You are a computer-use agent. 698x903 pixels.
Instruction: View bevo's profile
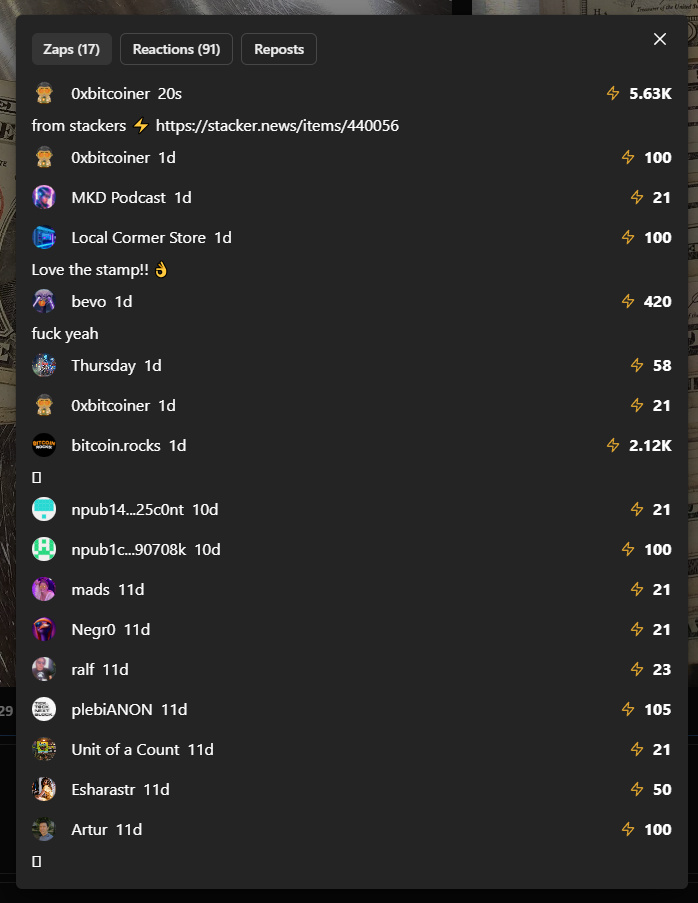point(88,301)
